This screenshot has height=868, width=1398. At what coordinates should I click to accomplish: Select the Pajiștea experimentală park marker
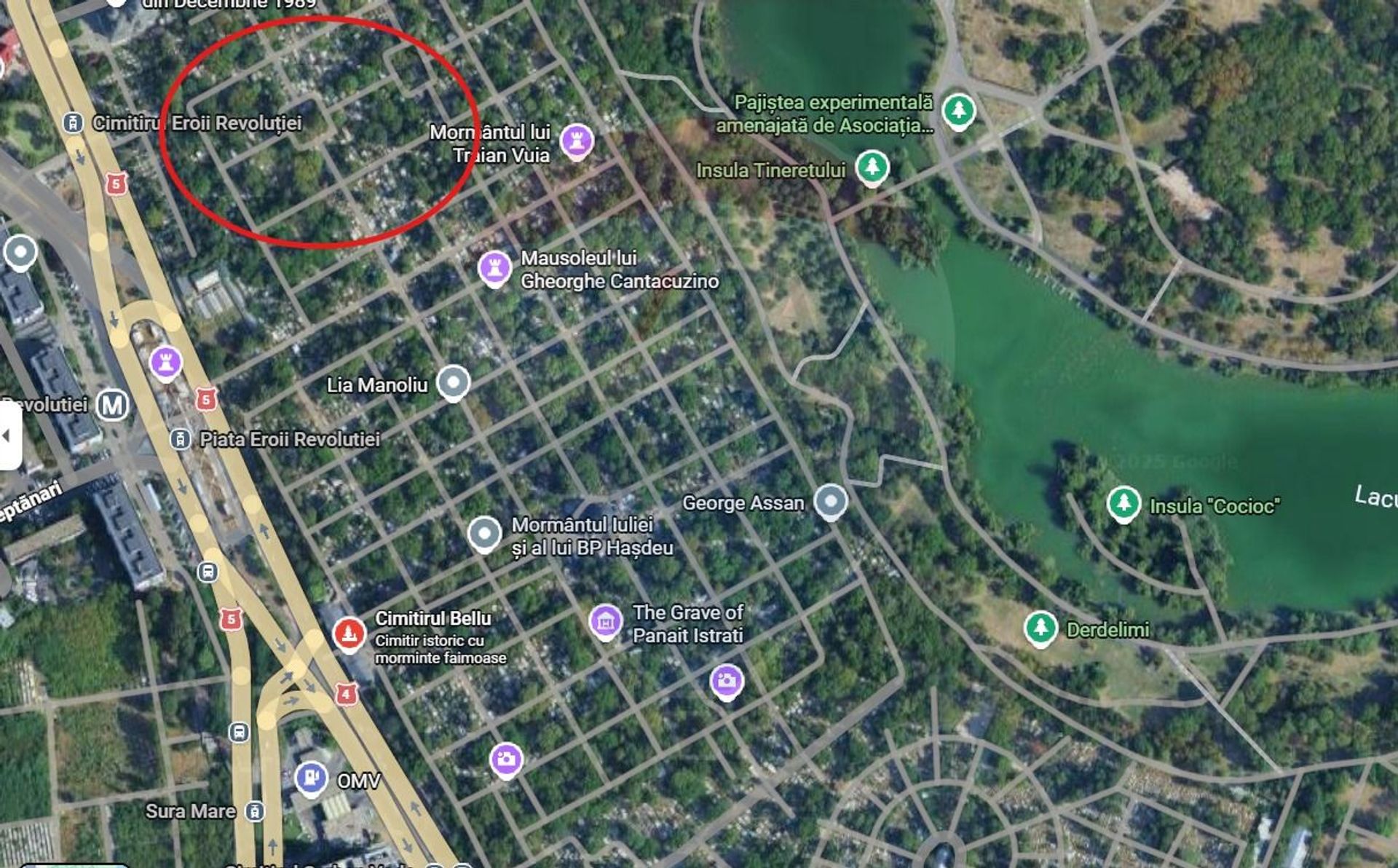(958, 111)
